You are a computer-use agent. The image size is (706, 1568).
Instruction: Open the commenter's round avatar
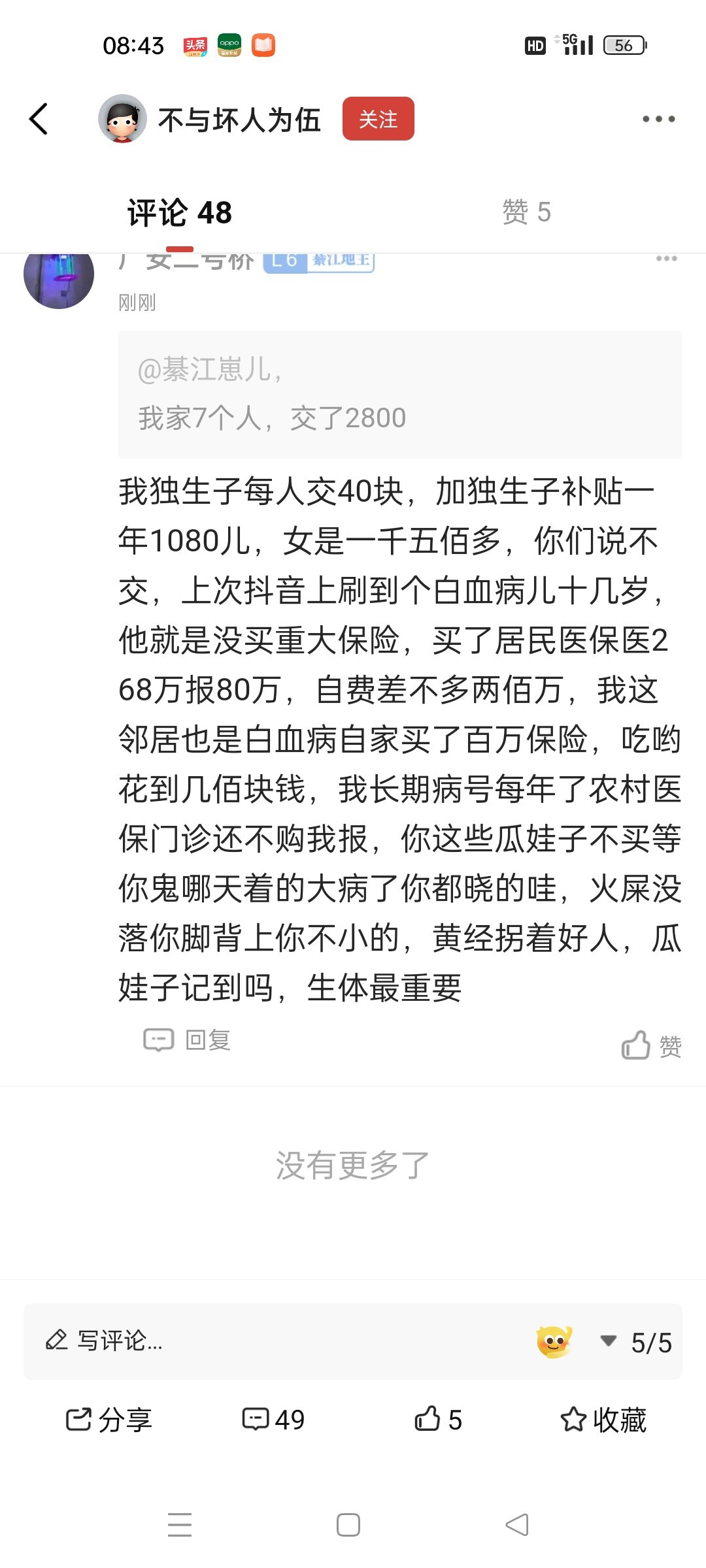click(59, 276)
